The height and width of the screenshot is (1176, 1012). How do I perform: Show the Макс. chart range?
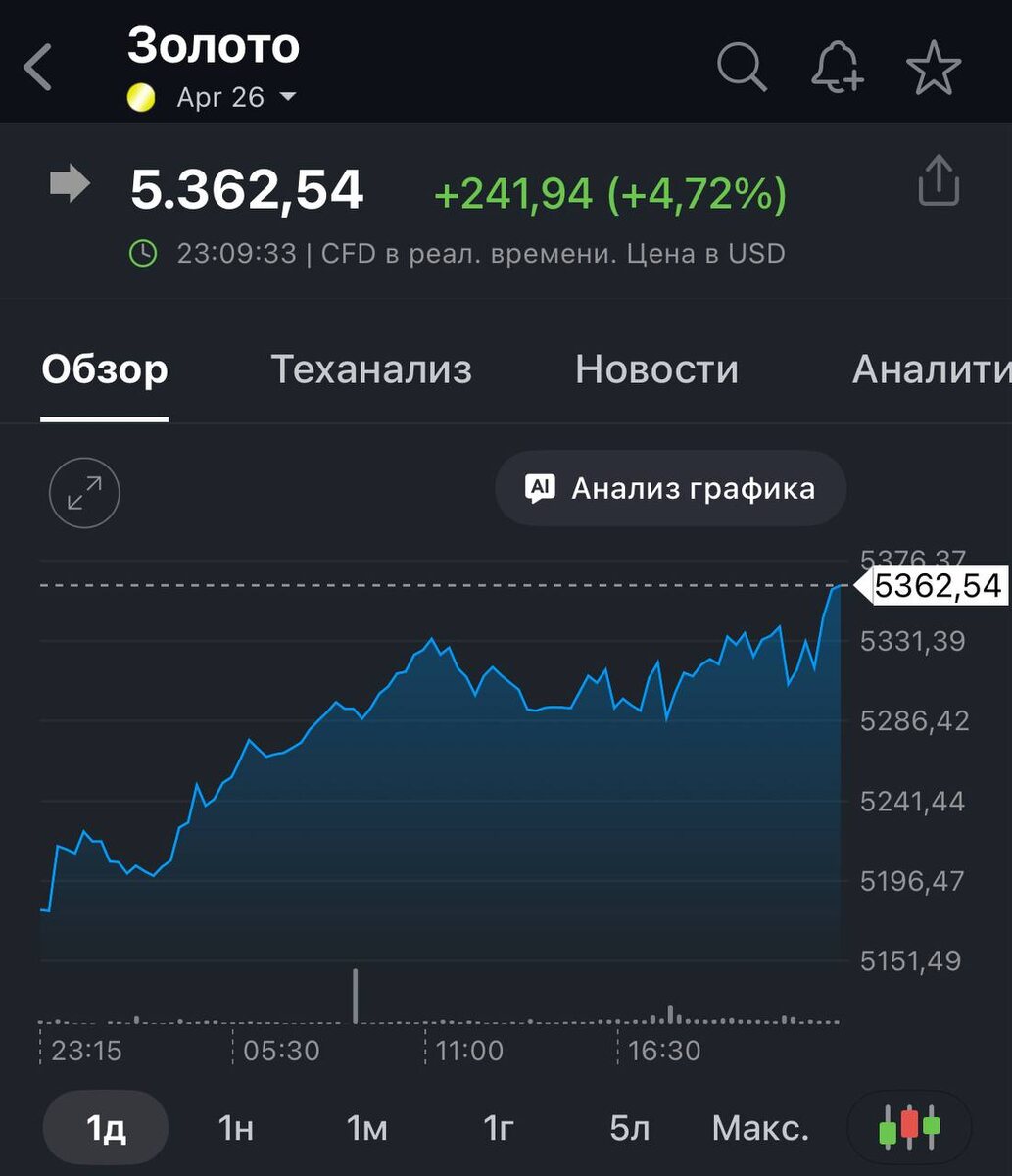pyautogui.click(x=760, y=1128)
